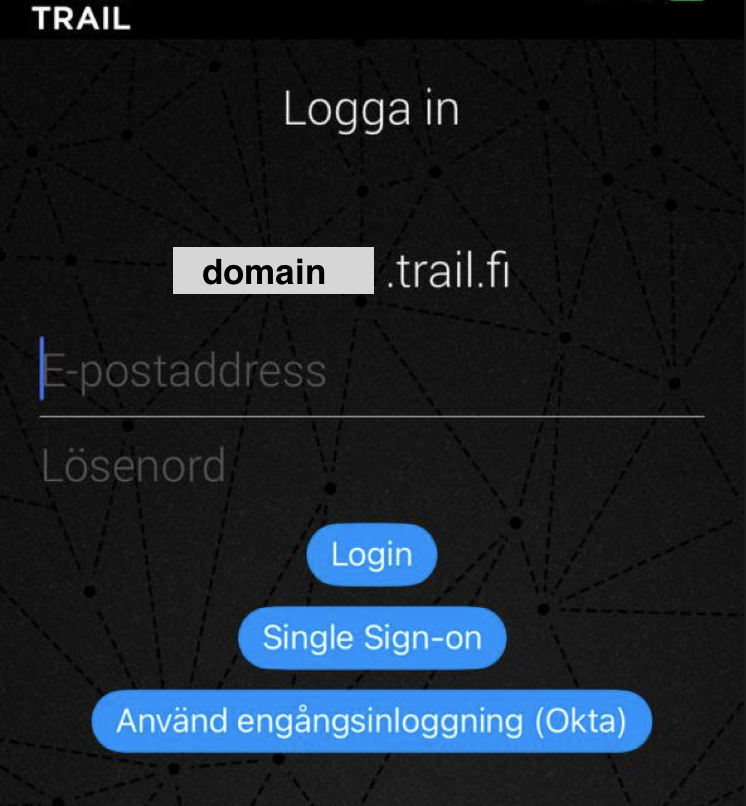746x806 pixels.
Task: Select Använd engångsinloggning (Okta)
Action: (x=372, y=721)
